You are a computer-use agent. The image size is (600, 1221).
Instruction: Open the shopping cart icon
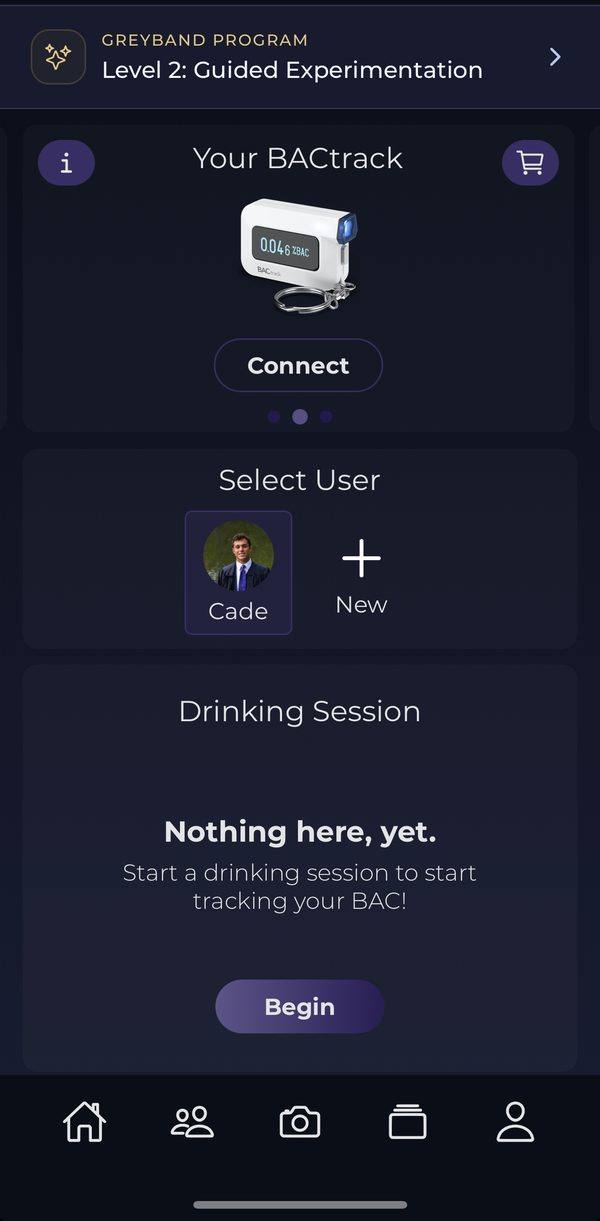530,163
